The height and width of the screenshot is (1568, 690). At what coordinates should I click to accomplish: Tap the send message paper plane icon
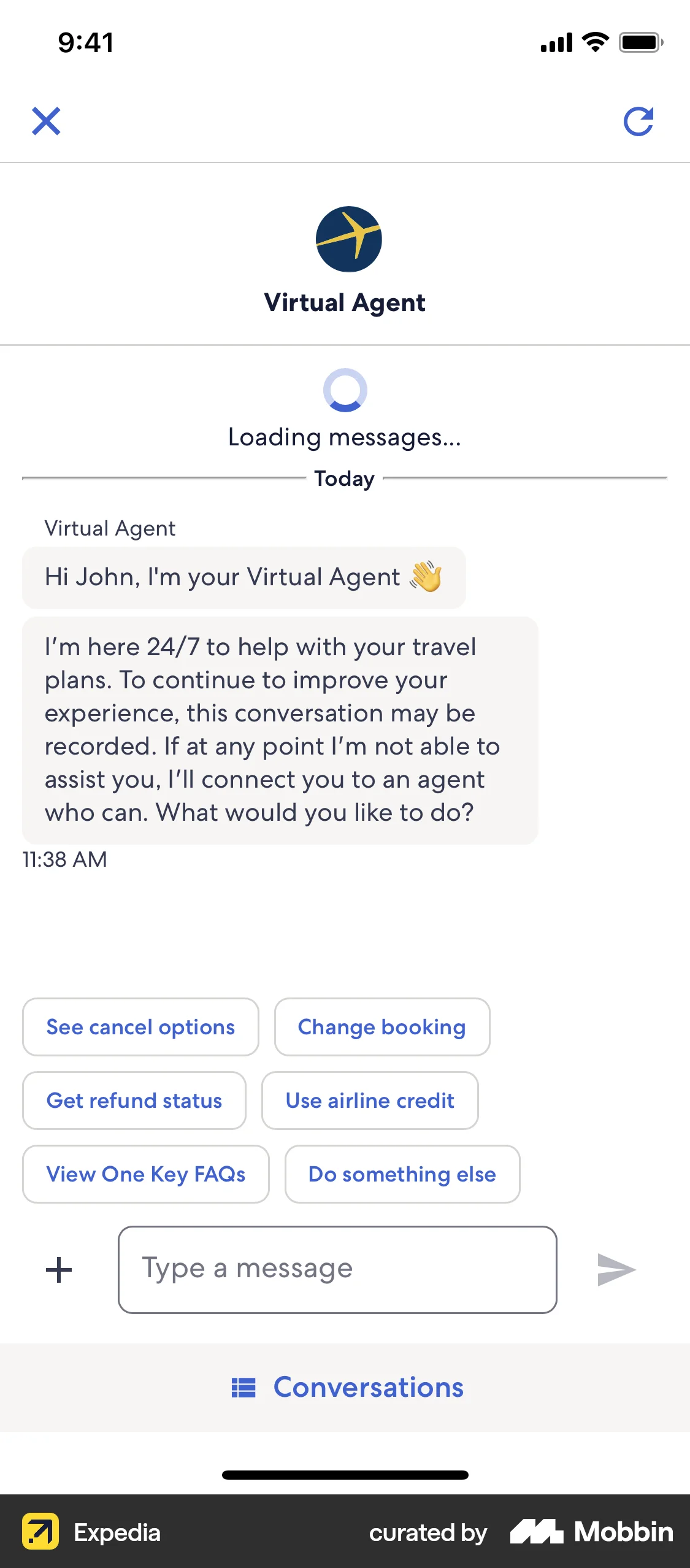616,1269
